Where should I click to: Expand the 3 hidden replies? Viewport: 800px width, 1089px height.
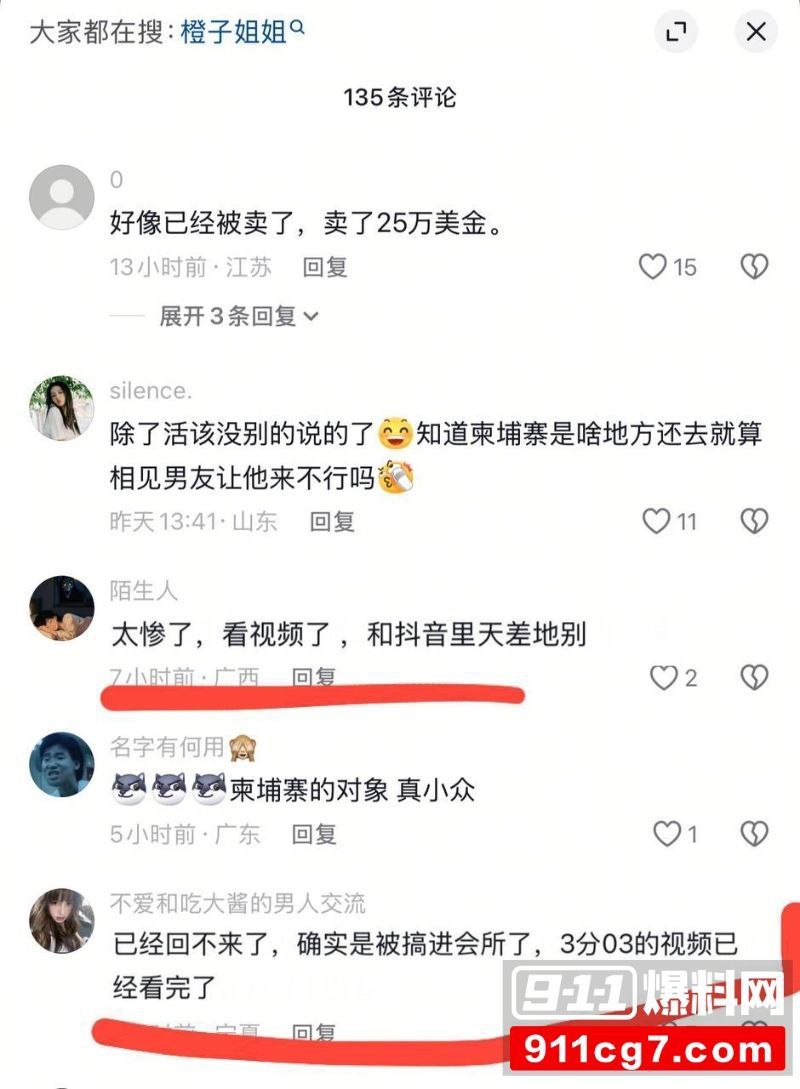click(238, 316)
